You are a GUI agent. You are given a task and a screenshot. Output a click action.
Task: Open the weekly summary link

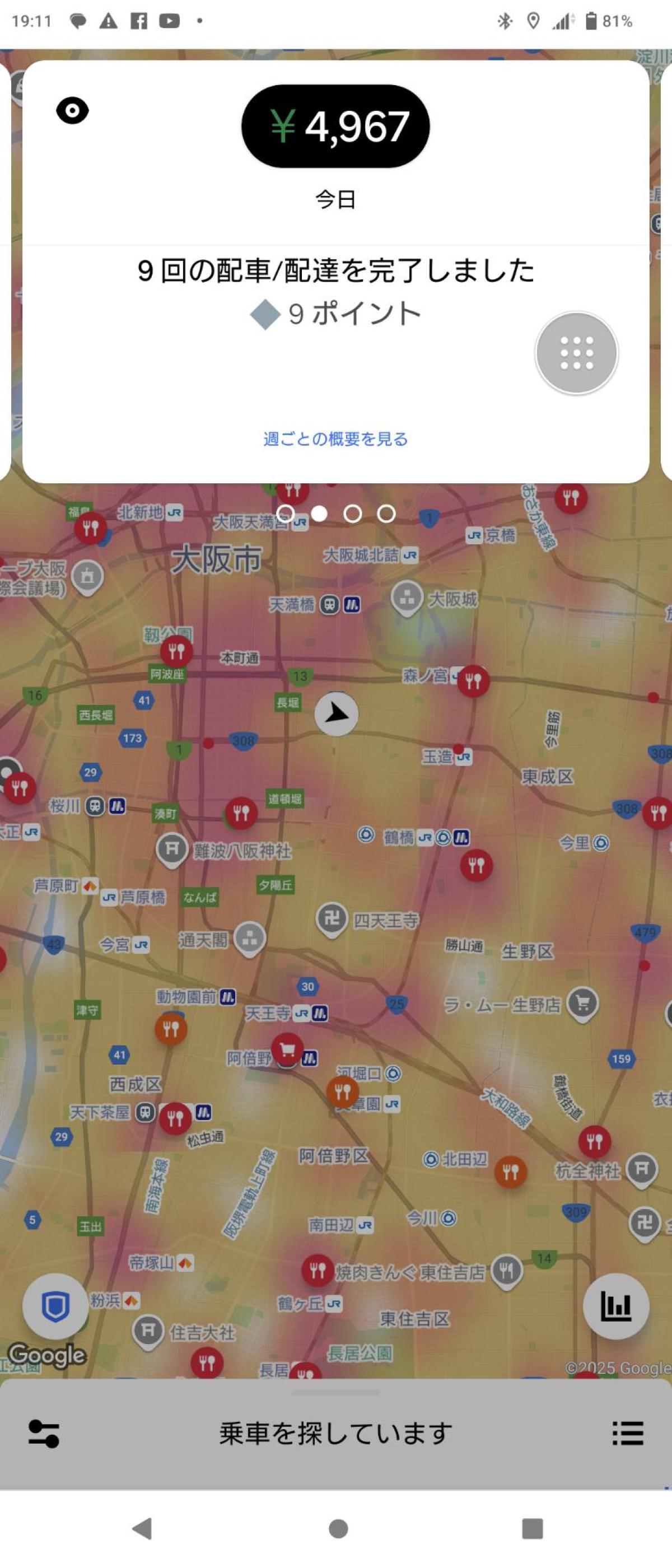(335, 439)
